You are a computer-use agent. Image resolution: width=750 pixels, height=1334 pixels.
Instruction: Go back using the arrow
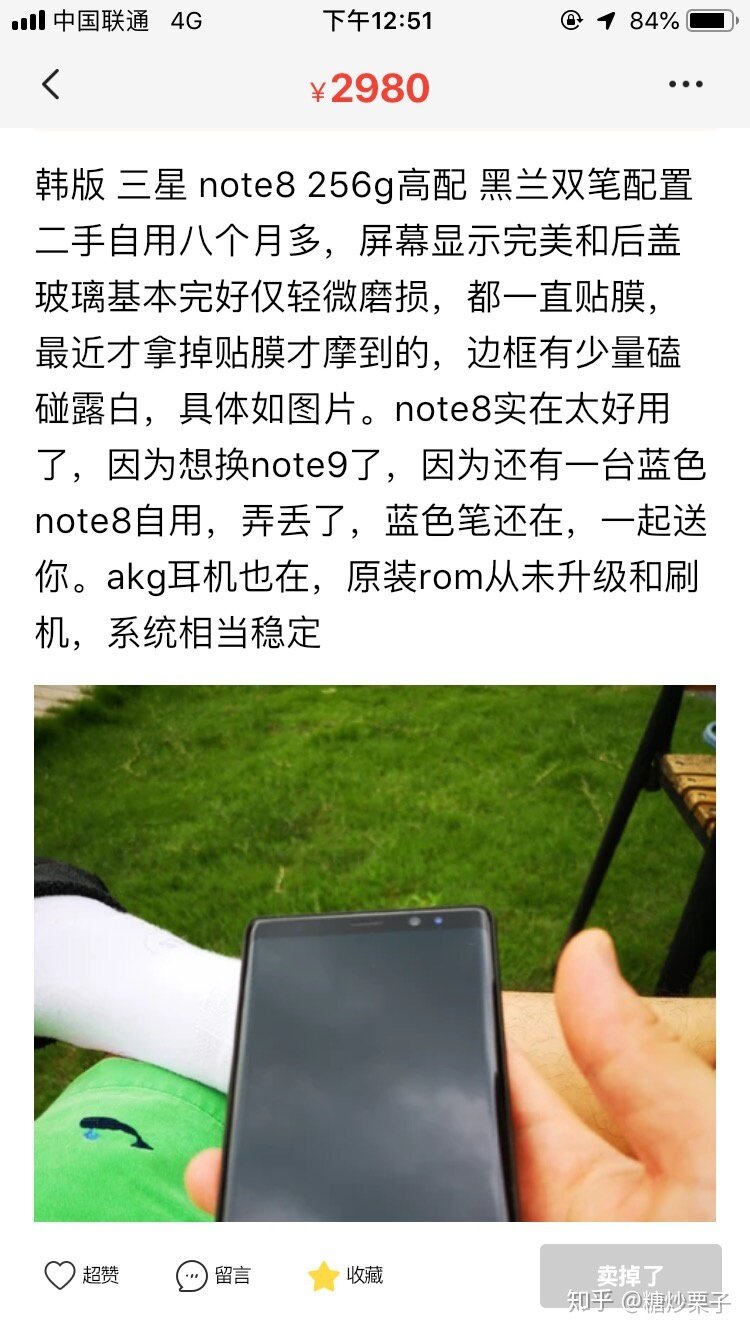[x=51, y=85]
